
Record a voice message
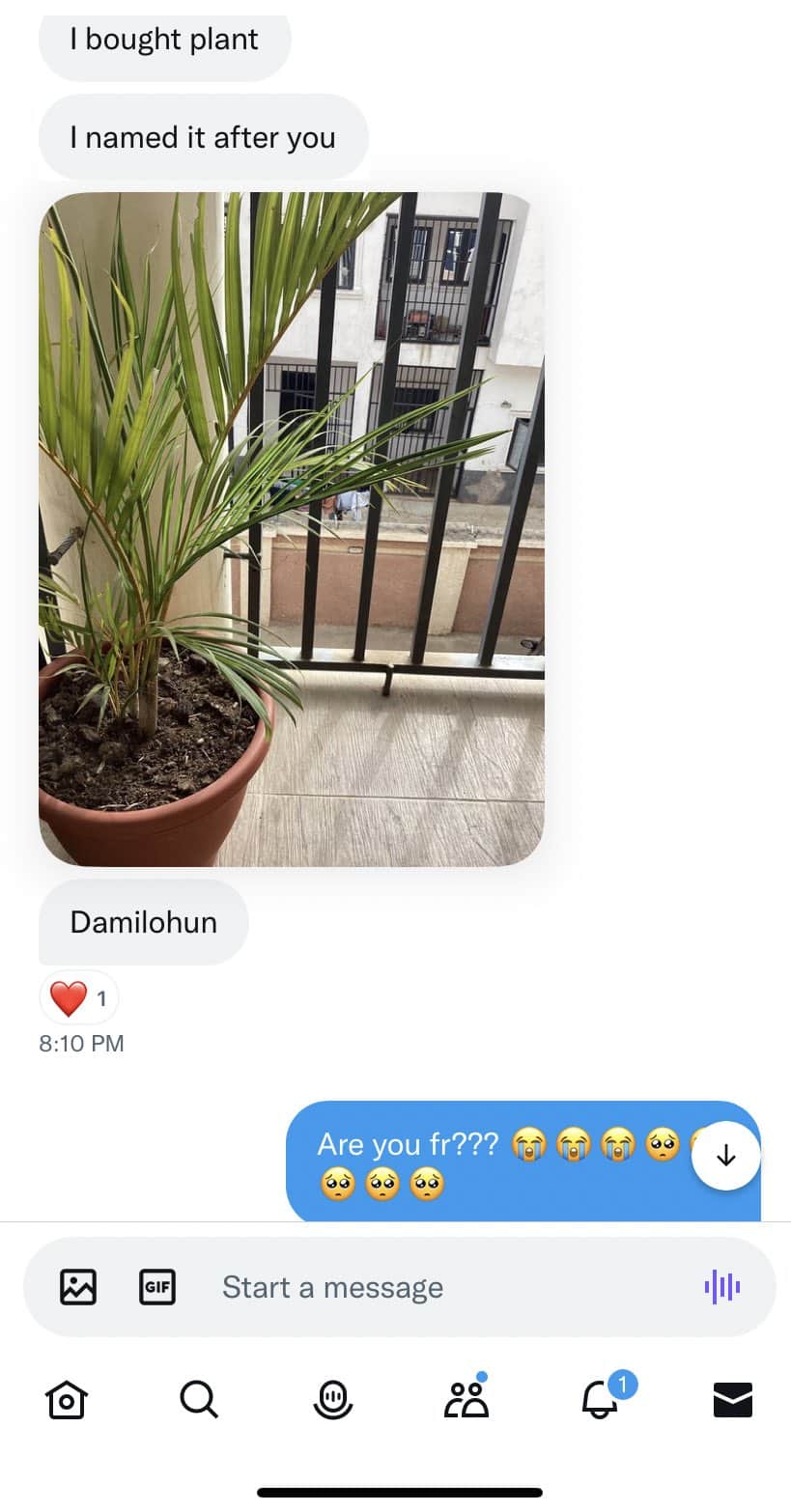coord(721,1286)
